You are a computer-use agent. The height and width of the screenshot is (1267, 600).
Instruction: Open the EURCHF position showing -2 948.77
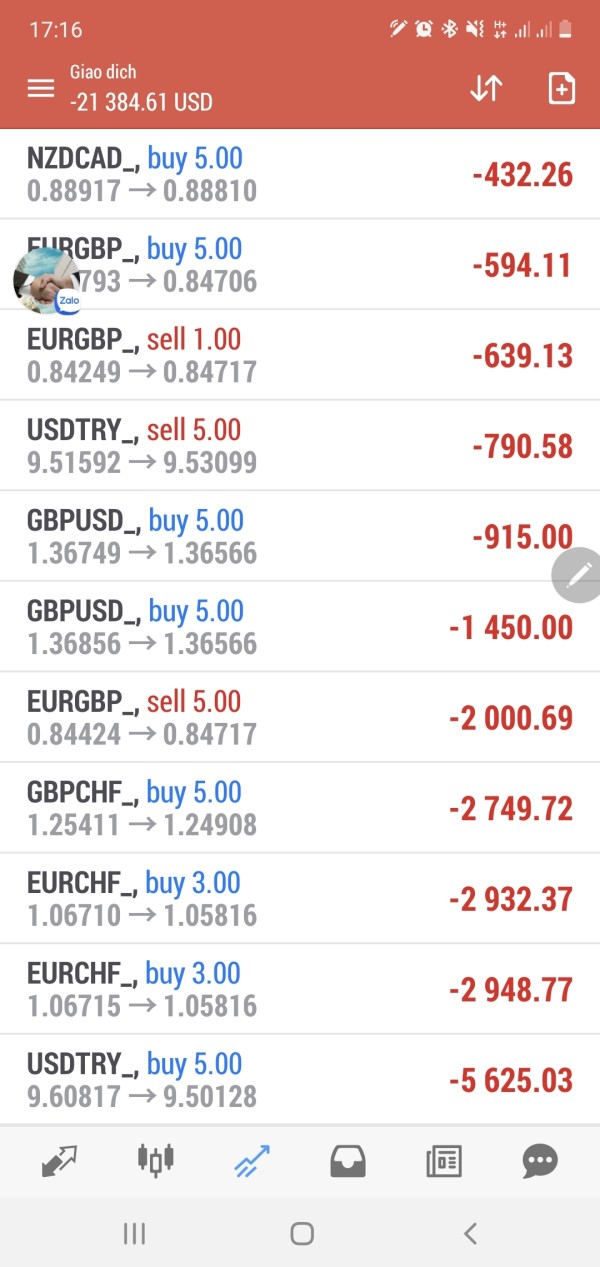300,989
